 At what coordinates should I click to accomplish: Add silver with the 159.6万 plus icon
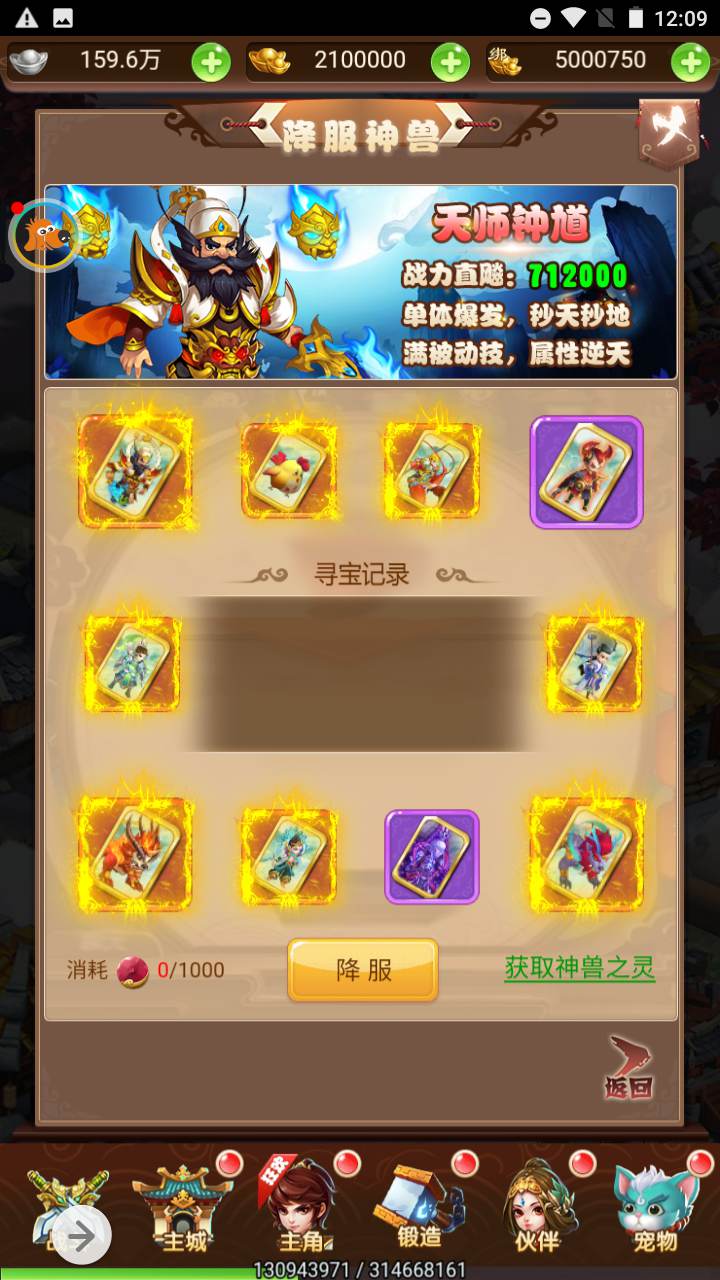[x=211, y=62]
